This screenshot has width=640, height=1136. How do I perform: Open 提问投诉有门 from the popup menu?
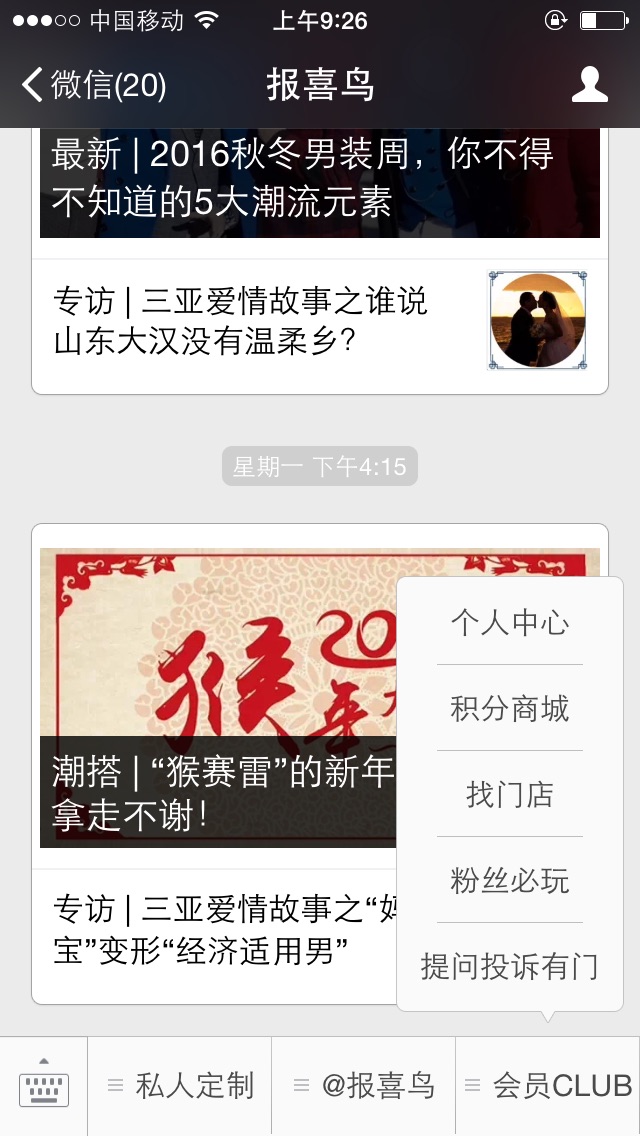pos(509,967)
